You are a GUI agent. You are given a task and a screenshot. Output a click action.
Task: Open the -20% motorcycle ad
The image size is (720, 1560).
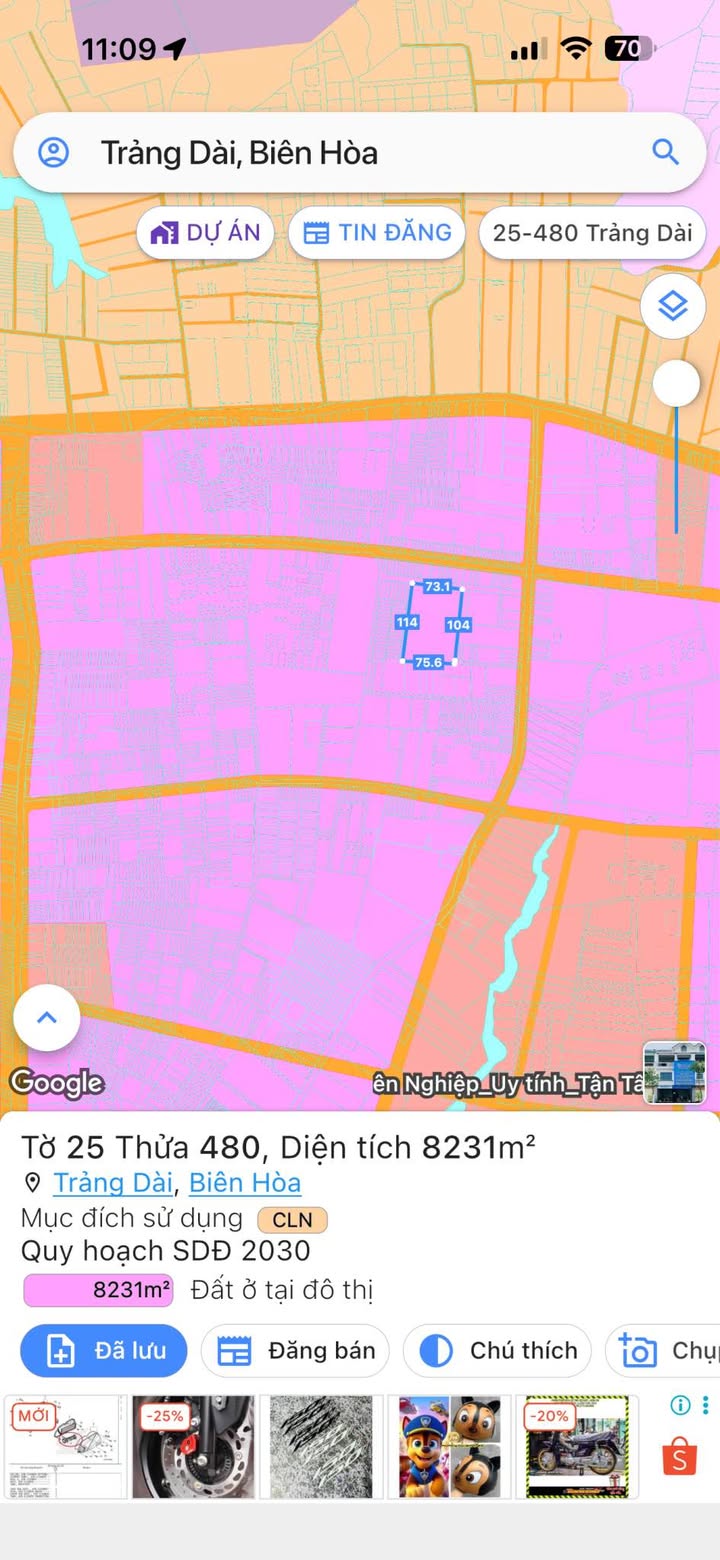click(577, 1447)
